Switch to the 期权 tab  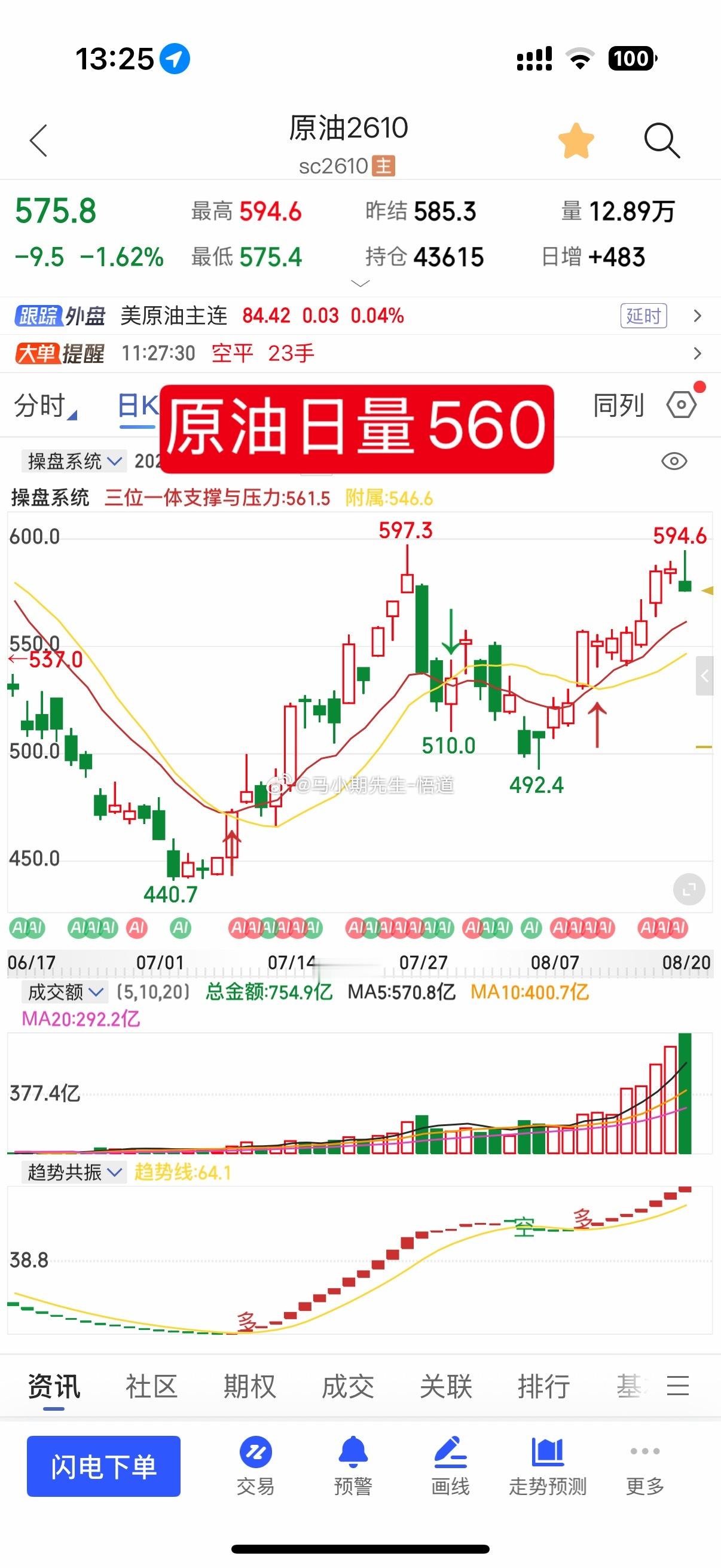(x=249, y=1386)
